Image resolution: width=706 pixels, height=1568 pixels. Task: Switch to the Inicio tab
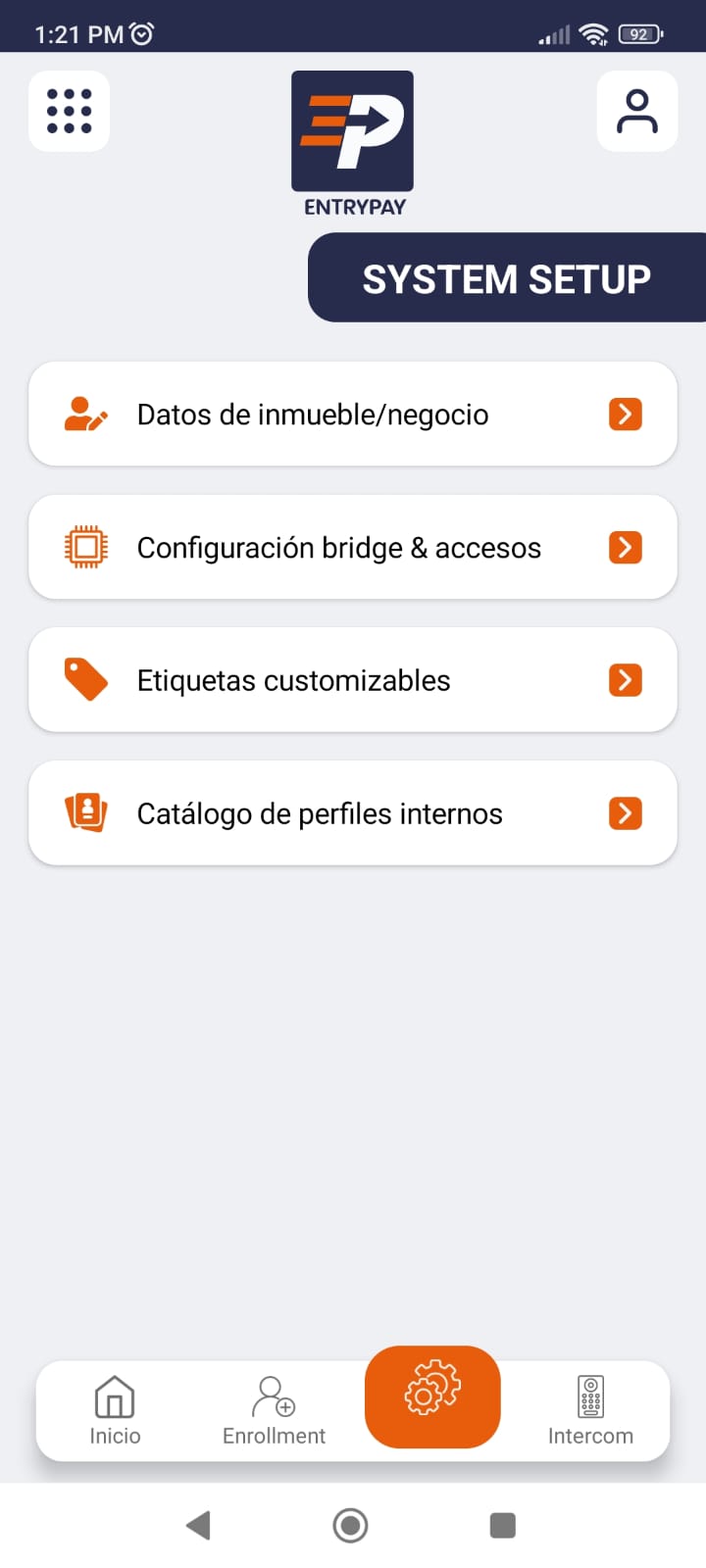115,1411
